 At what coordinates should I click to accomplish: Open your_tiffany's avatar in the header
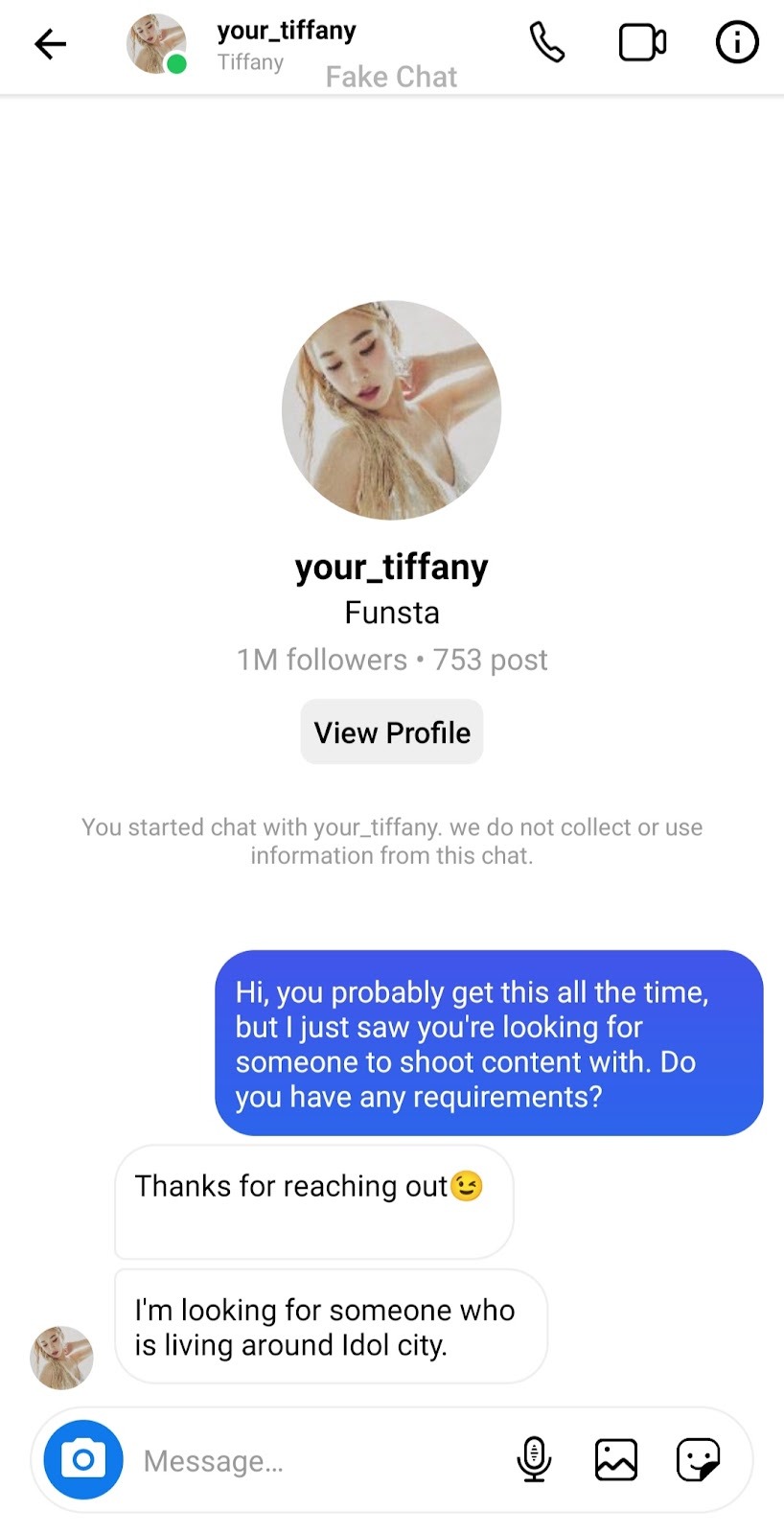coord(156,44)
